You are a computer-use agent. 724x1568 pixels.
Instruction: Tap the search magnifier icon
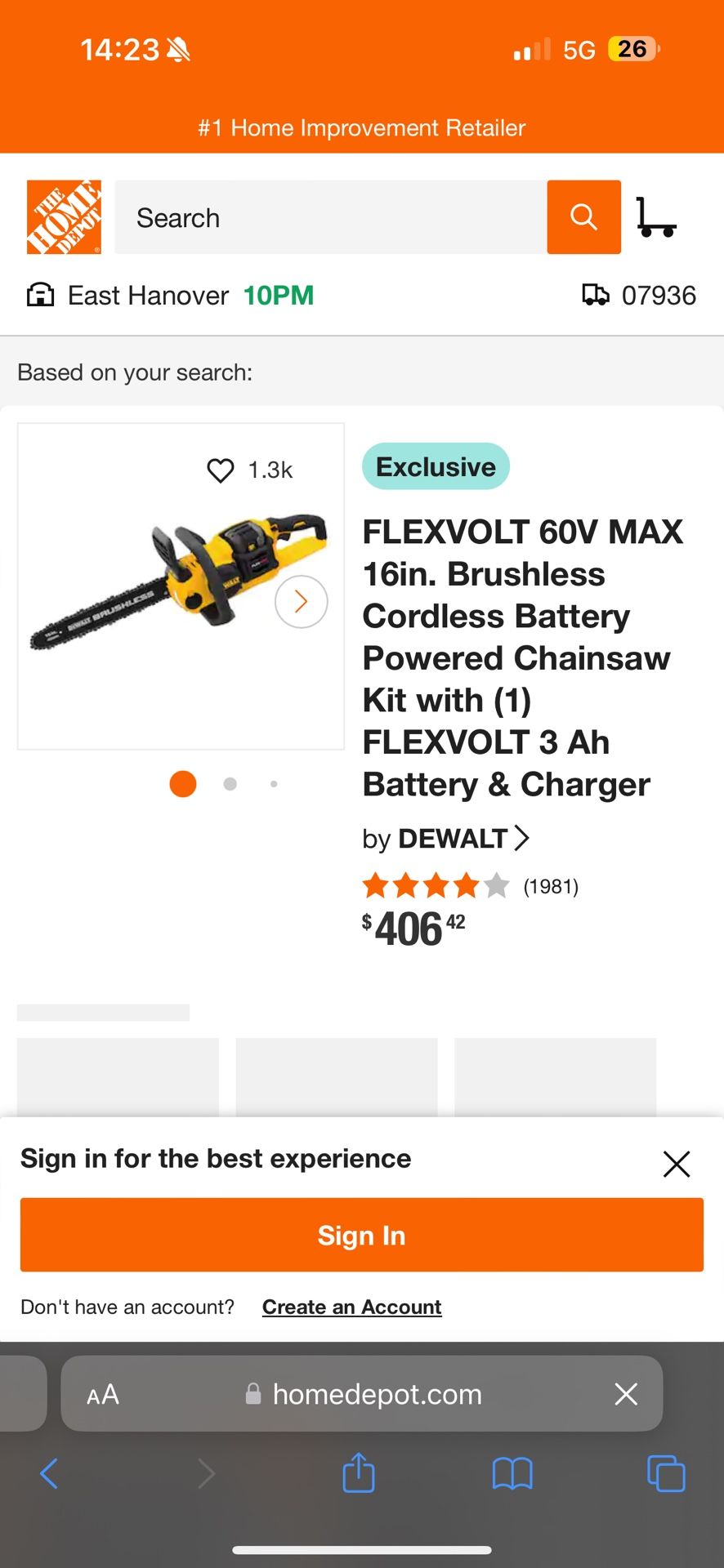coord(583,217)
